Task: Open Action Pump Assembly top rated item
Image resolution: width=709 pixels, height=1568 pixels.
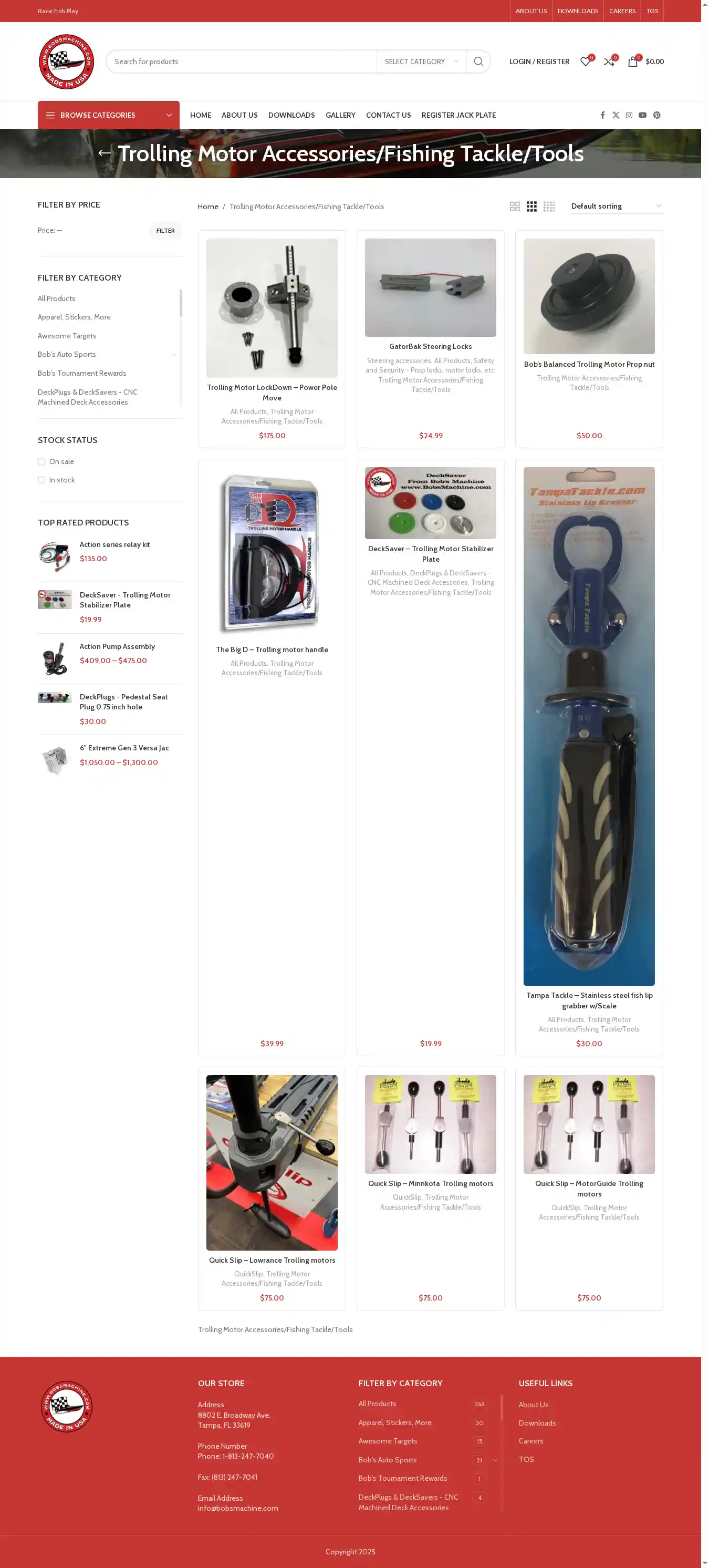Action: pyautogui.click(x=117, y=646)
